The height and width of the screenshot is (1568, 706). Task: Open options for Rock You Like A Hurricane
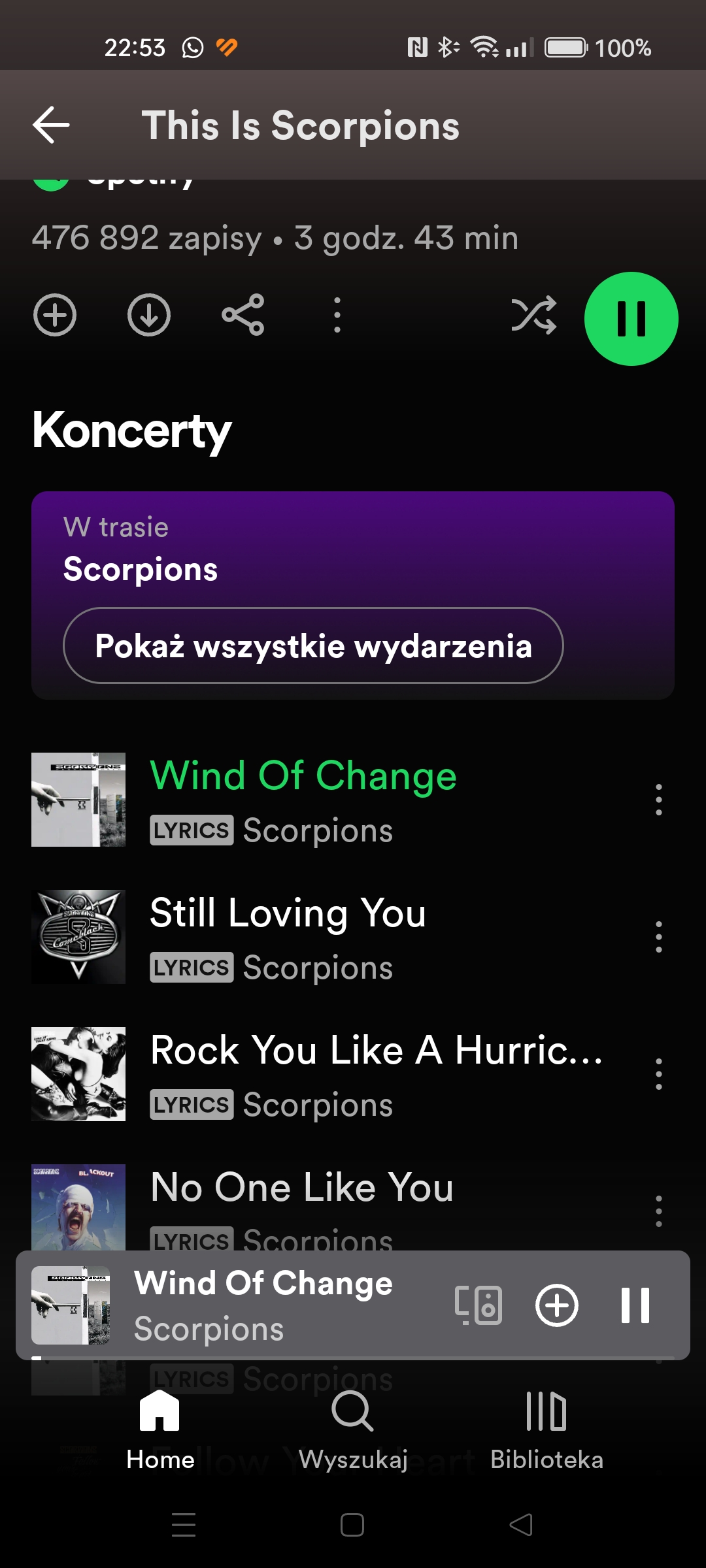pyautogui.click(x=659, y=1074)
